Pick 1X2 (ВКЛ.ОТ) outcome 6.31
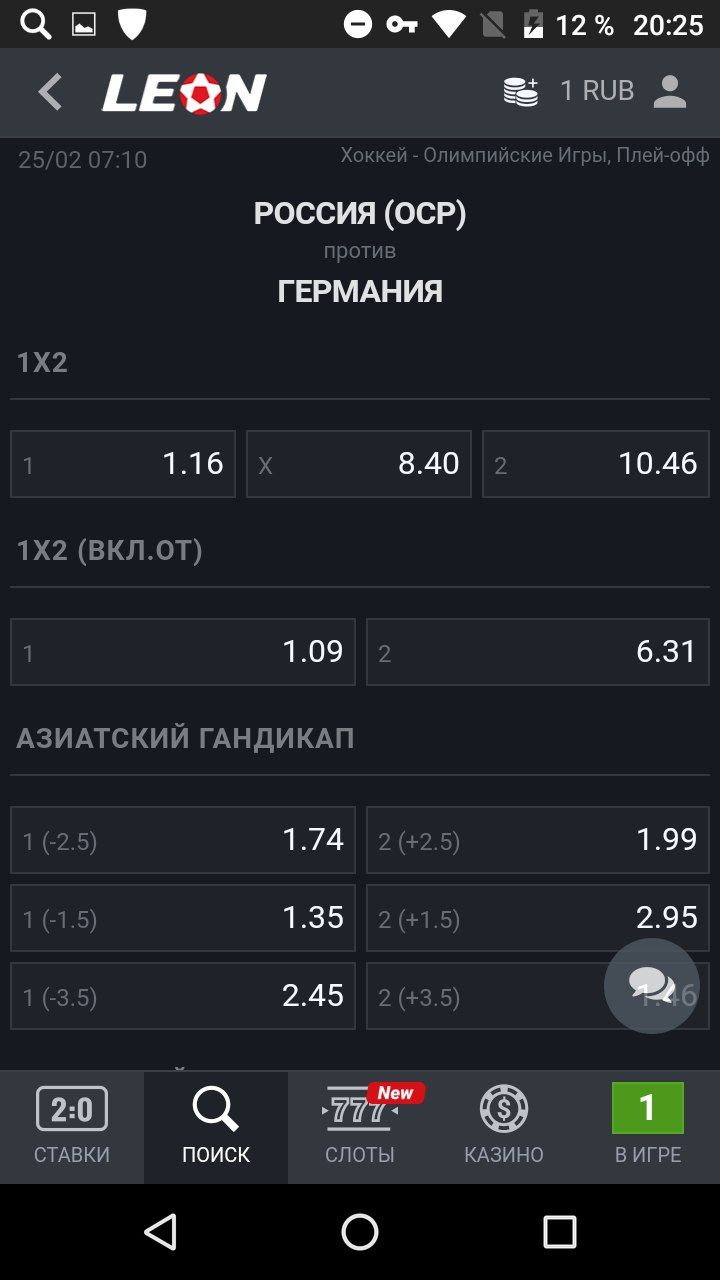The height and width of the screenshot is (1280, 720). click(537, 651)
